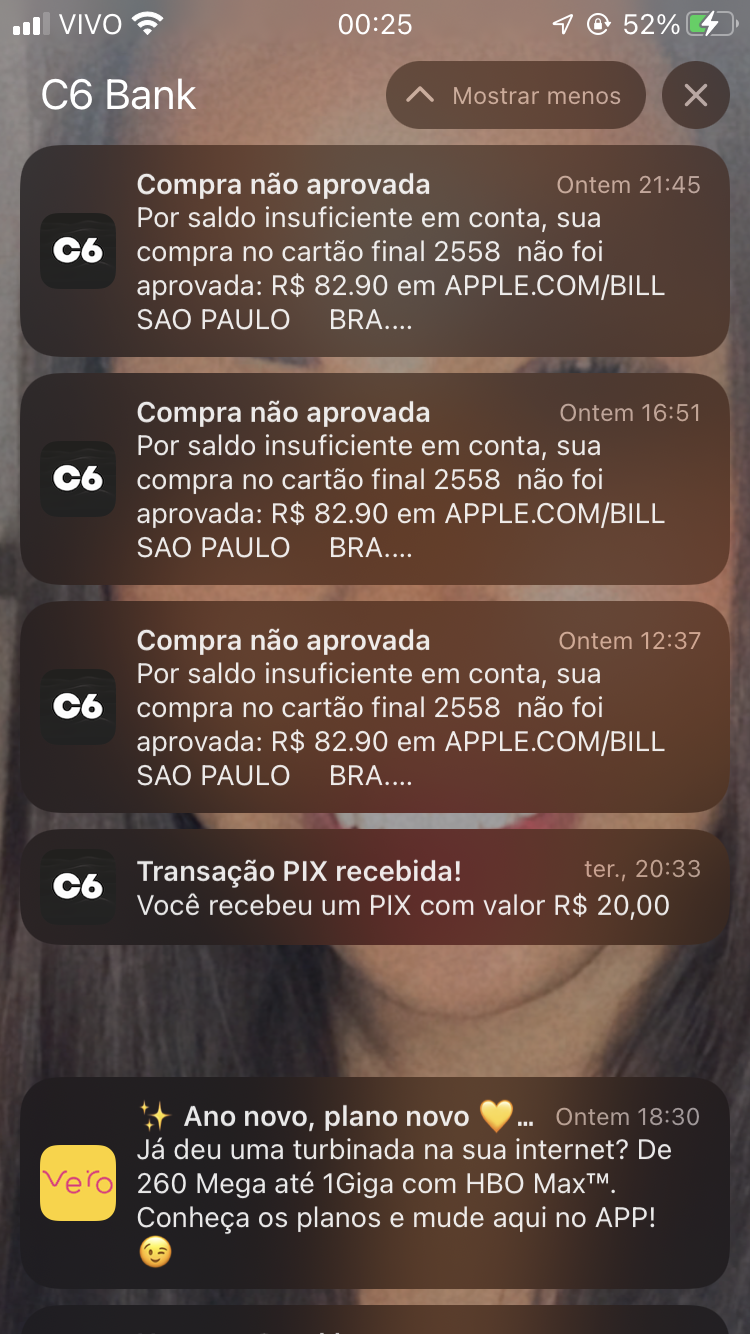
Task: Open the Transação PIX recebida notification
Action: click(x=375, y=887)
